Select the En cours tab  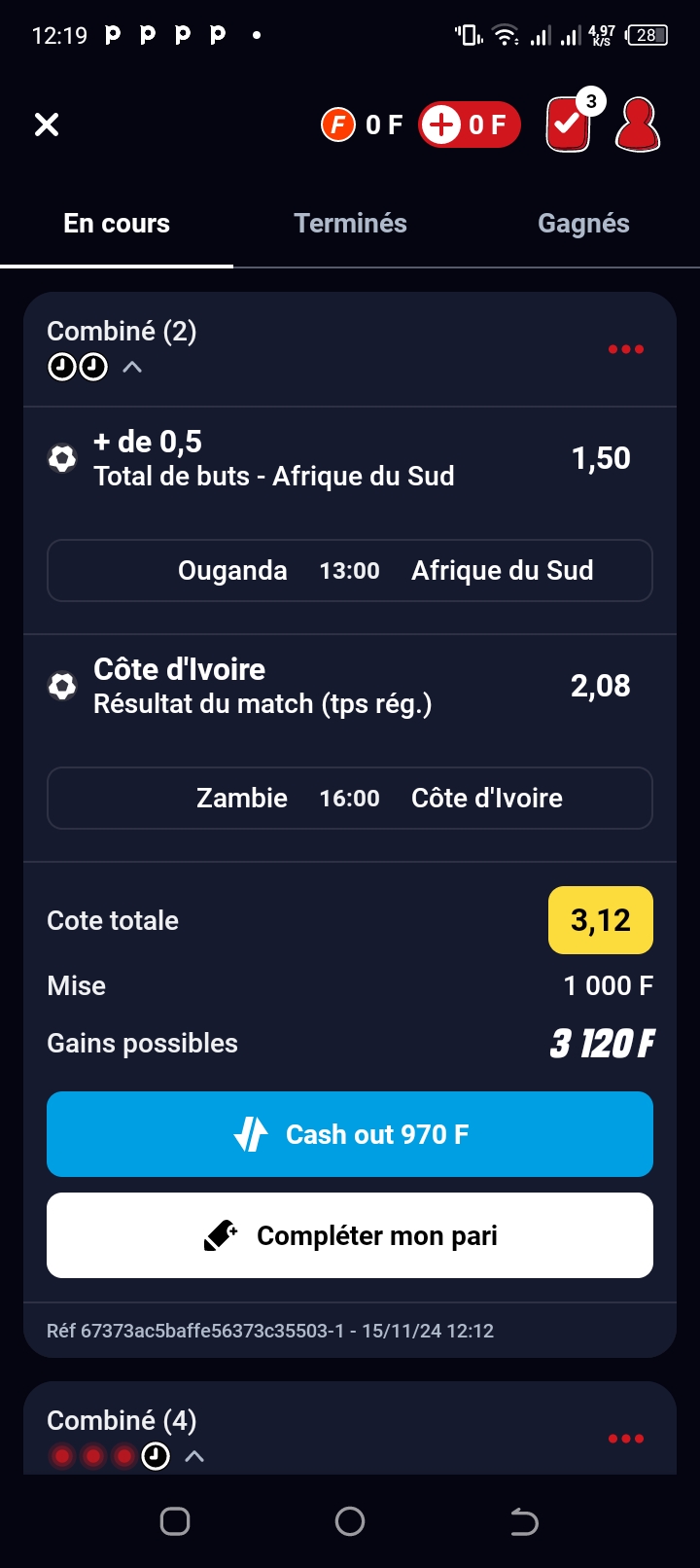point(117,224)
